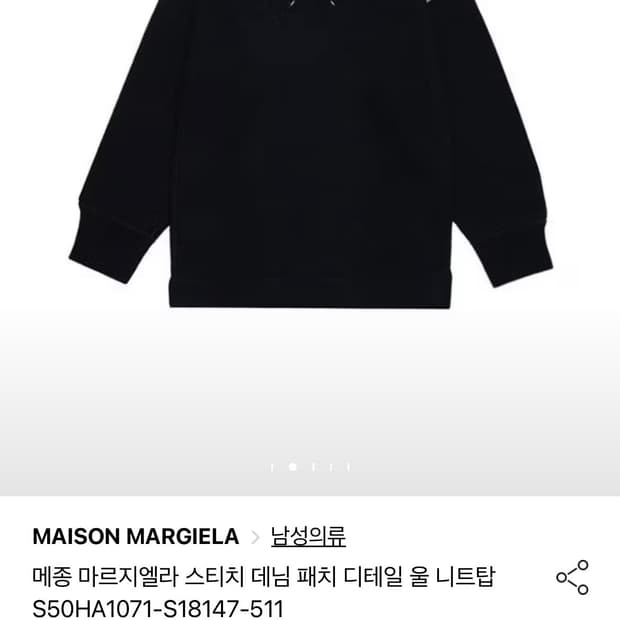Open the Maison Margiela brand page
Screen dimensions: 620x620
pos(136,537)
